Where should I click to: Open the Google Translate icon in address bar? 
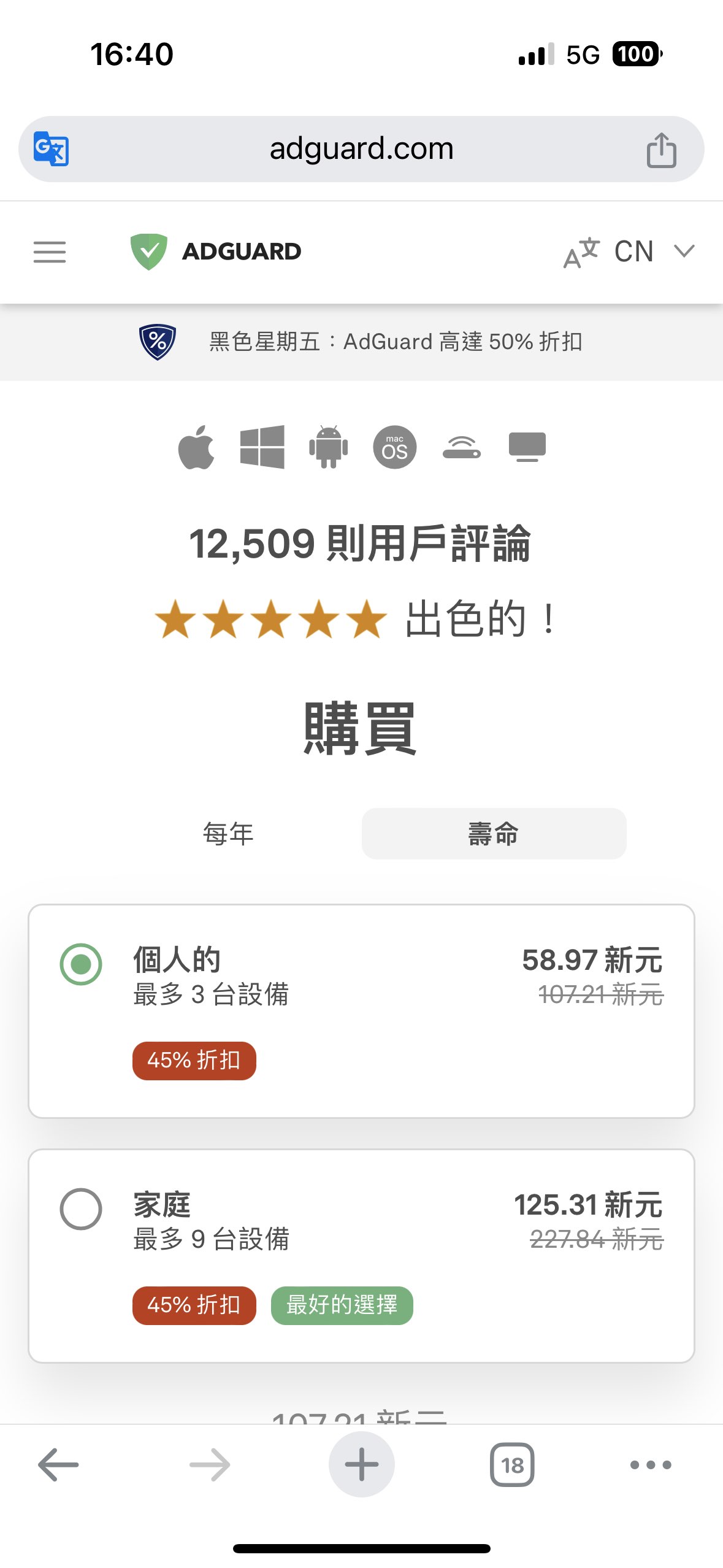(x=51, y=148)
